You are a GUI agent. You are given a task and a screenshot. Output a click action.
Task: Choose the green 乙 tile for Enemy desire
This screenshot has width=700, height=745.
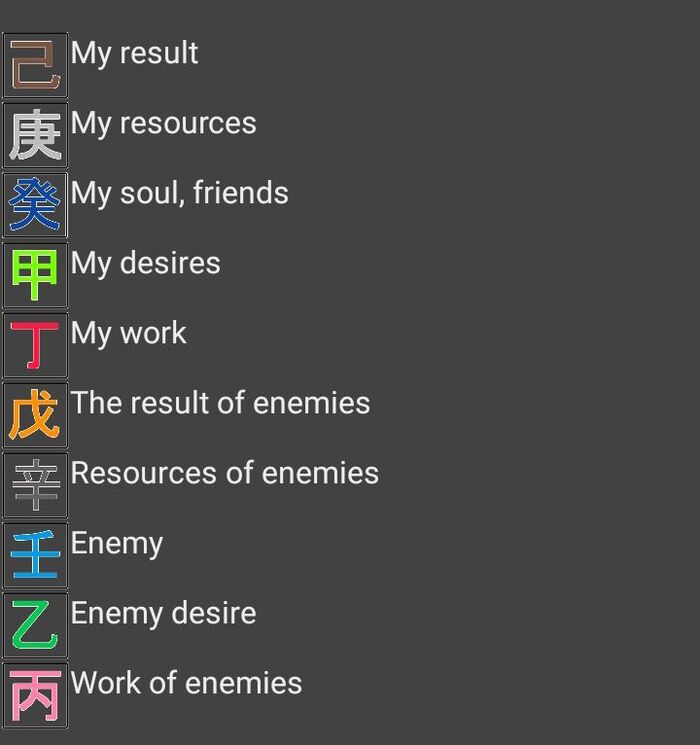pyautogui.click(x=35, y=626)
